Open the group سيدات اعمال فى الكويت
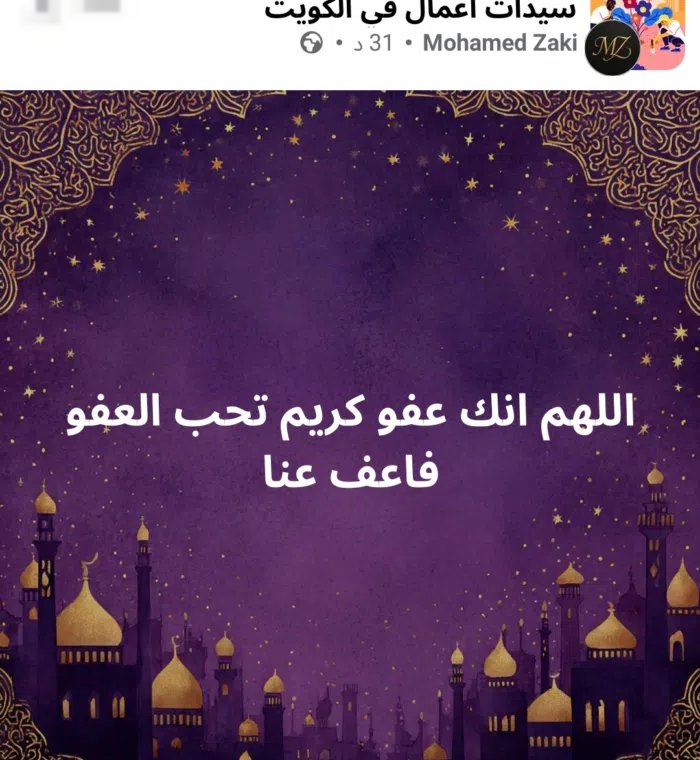Screen dimensions: 700x760 point(420,10)
